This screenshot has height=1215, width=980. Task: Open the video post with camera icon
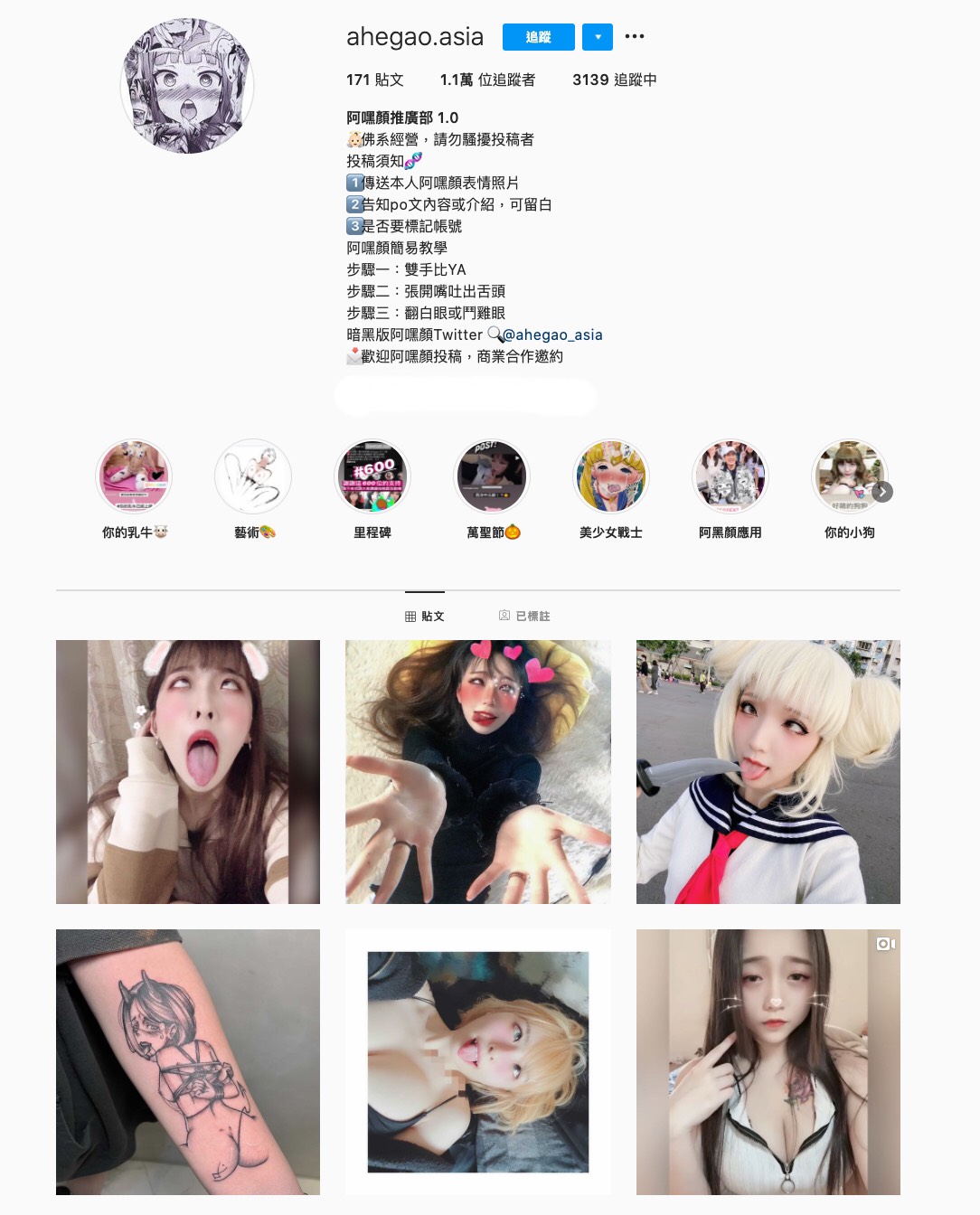point(768,1061)
